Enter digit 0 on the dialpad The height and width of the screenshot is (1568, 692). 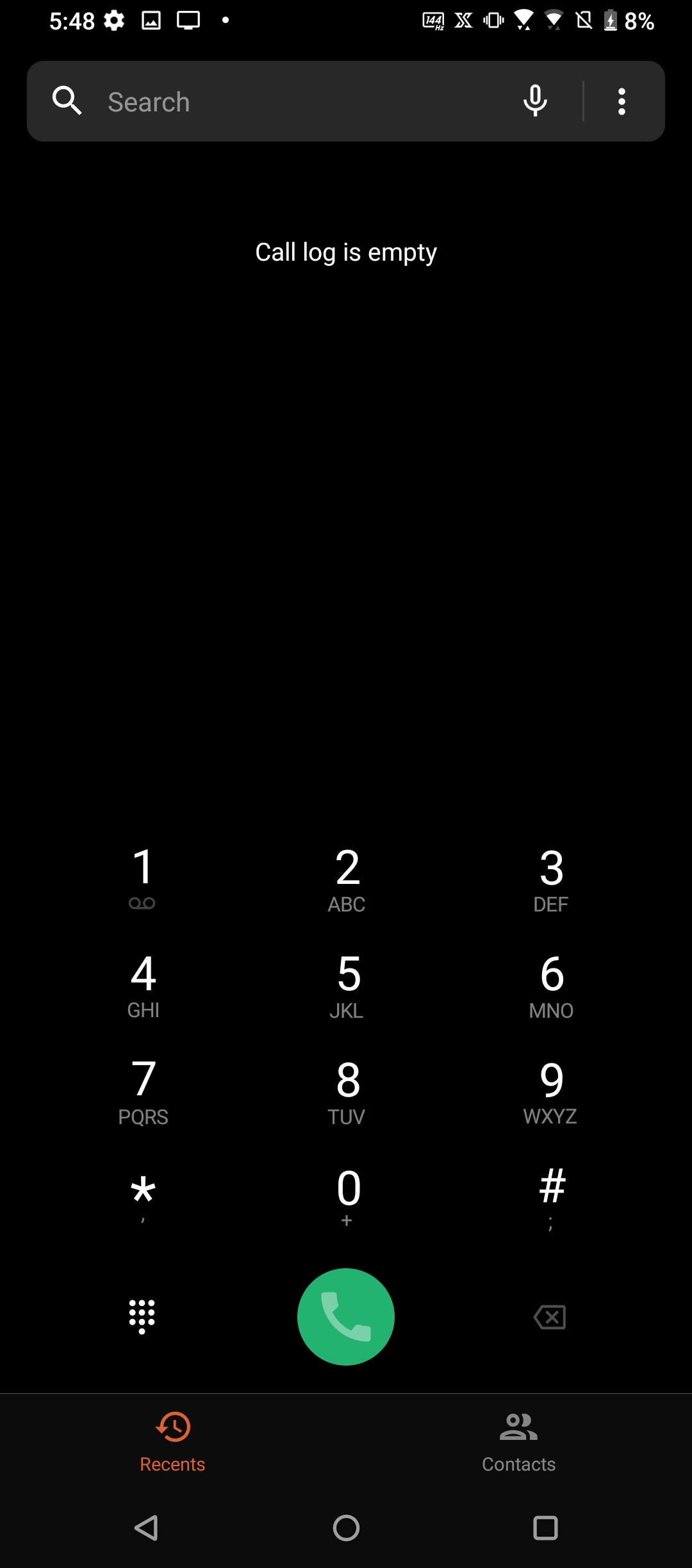pyautogui.click(x=347, y=1196)
